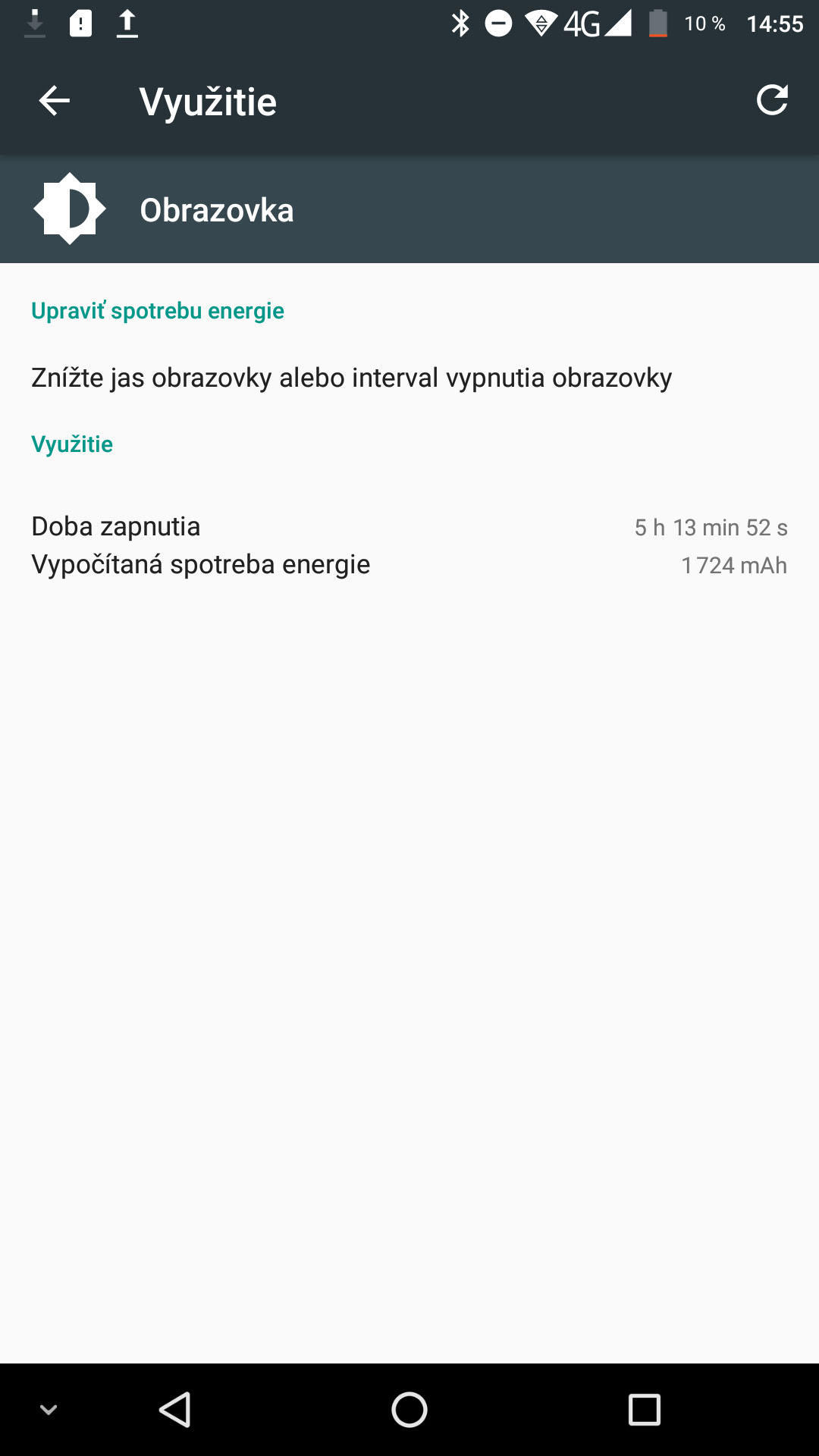
Task: Hide the navigation bar with the chevron
Action: click(x=49, y=1410)
